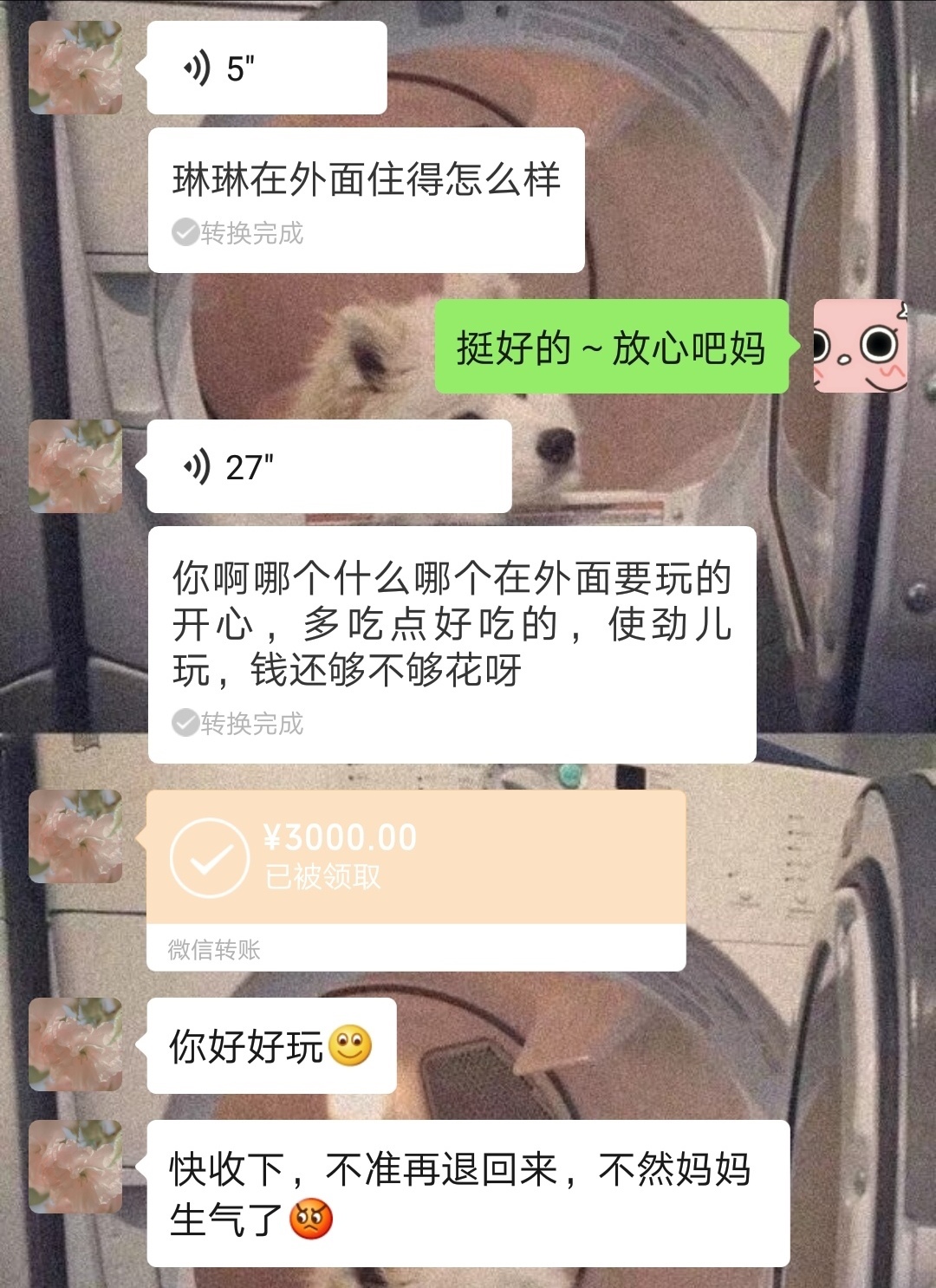Open mom's avatar beside the 5" voice message
This screenshot has width=936, height=1288.
(x=75, y=68)
